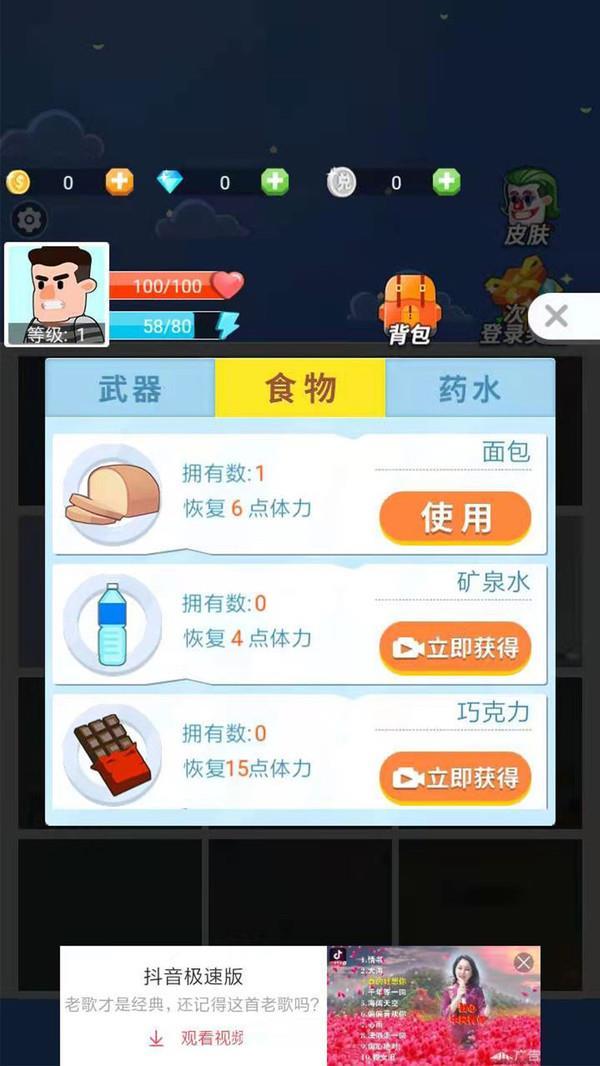Use the 面包 bread item

pos(455,517)
